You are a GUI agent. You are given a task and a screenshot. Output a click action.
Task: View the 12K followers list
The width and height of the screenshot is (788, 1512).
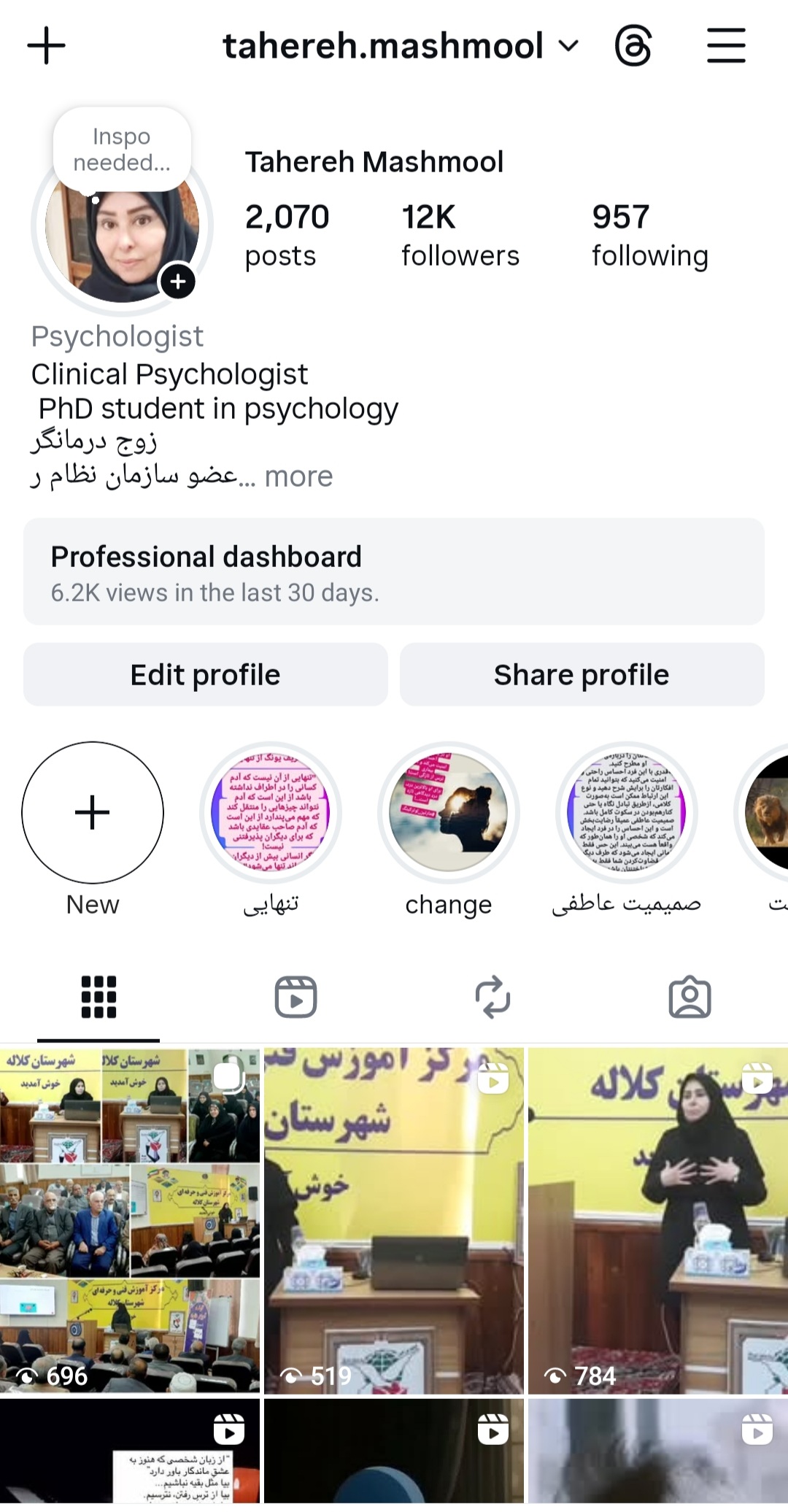[x=460, y=235]
